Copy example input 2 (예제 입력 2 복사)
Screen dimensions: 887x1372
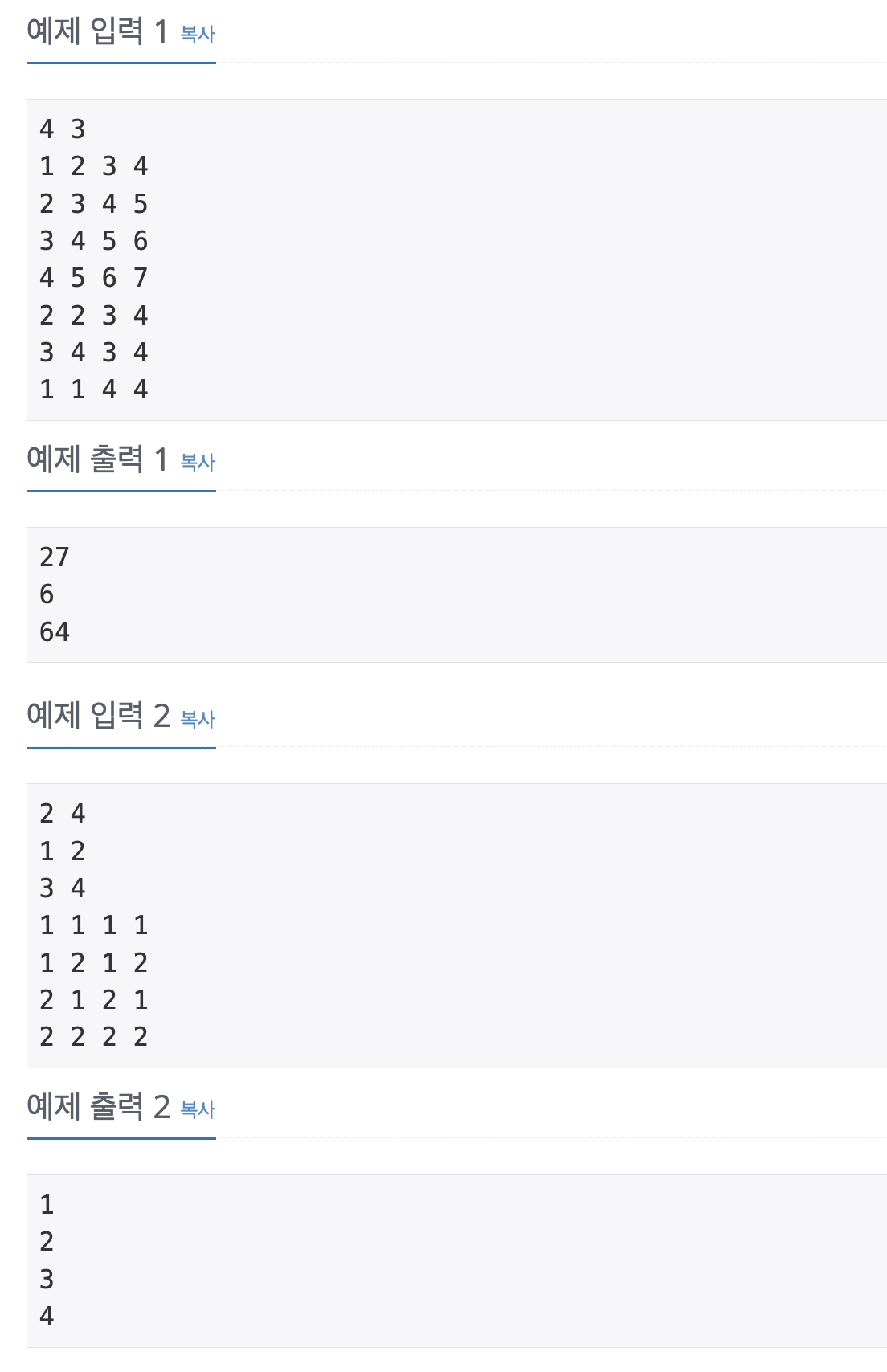(198, 718)
